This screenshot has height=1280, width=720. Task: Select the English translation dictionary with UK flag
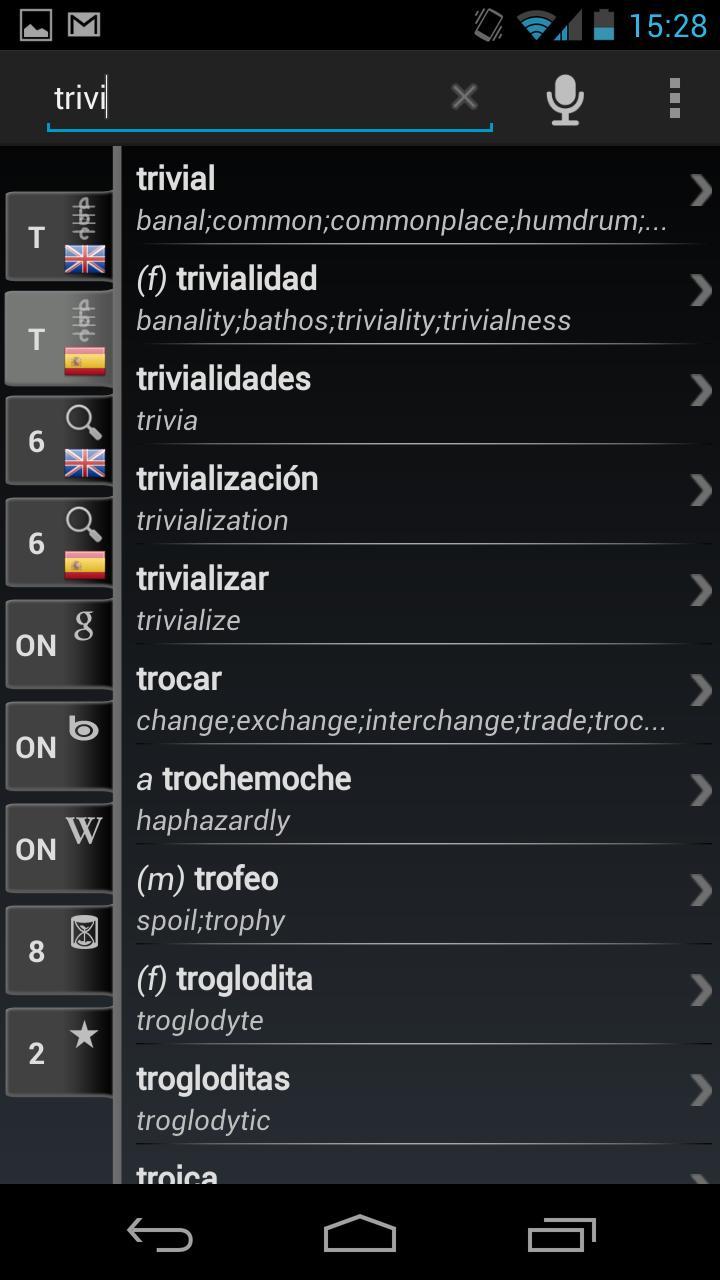click(x=58, y=237)
